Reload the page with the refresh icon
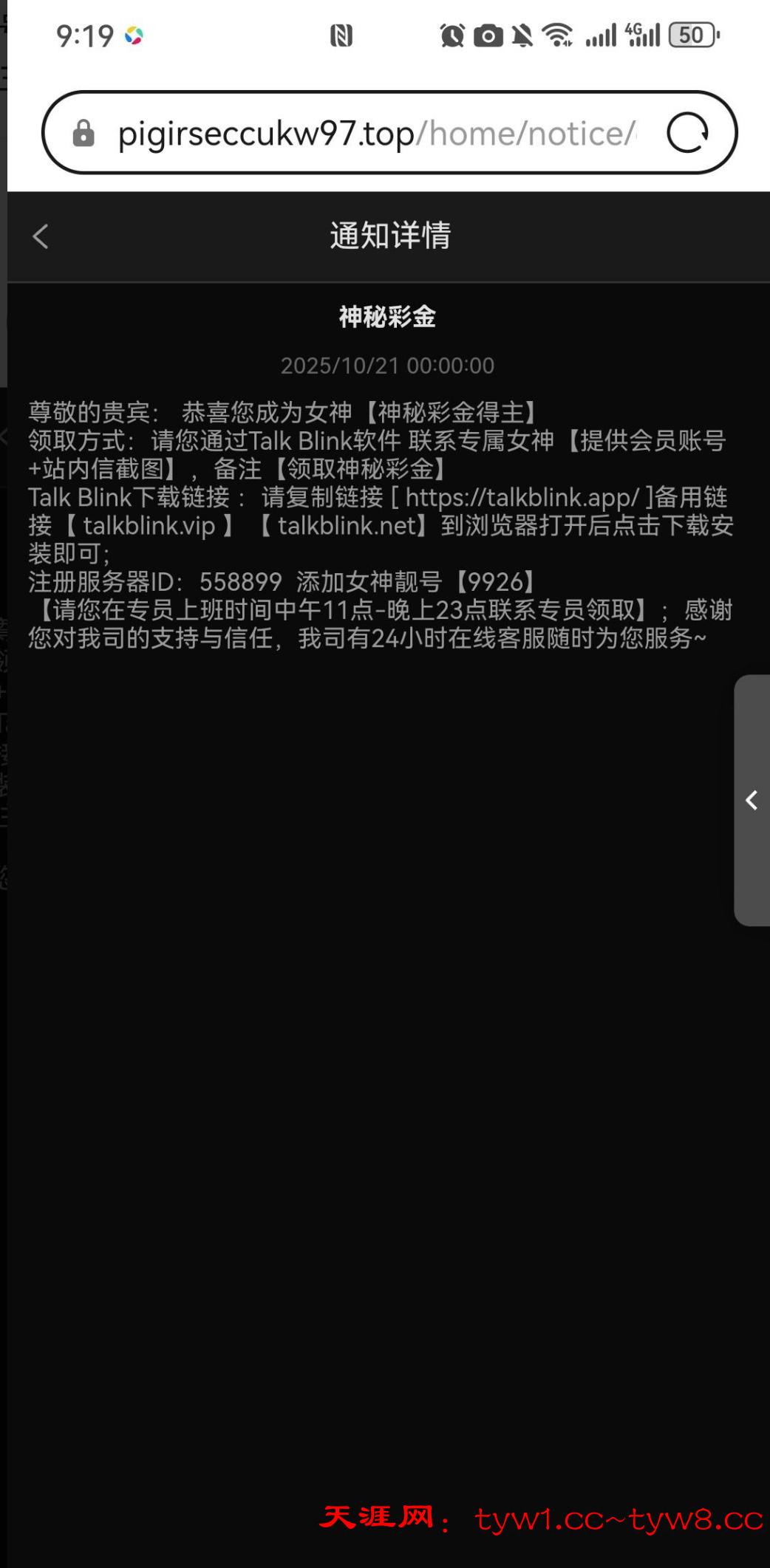 pos(686,133)
